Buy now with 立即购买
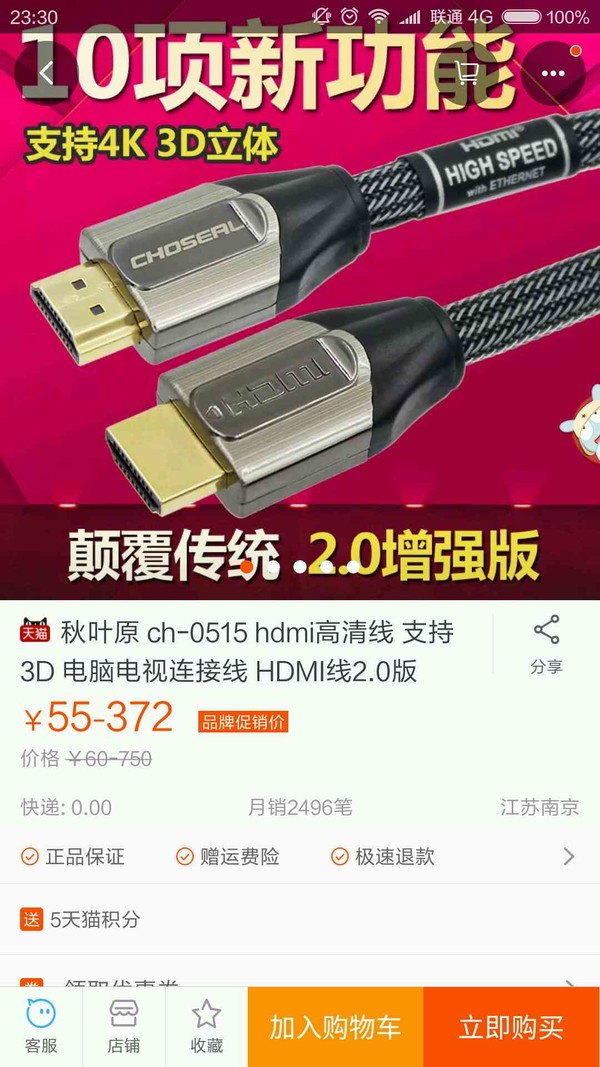Image resolution: width=600 pixels, height=1067 pixels. [512, 1027]
